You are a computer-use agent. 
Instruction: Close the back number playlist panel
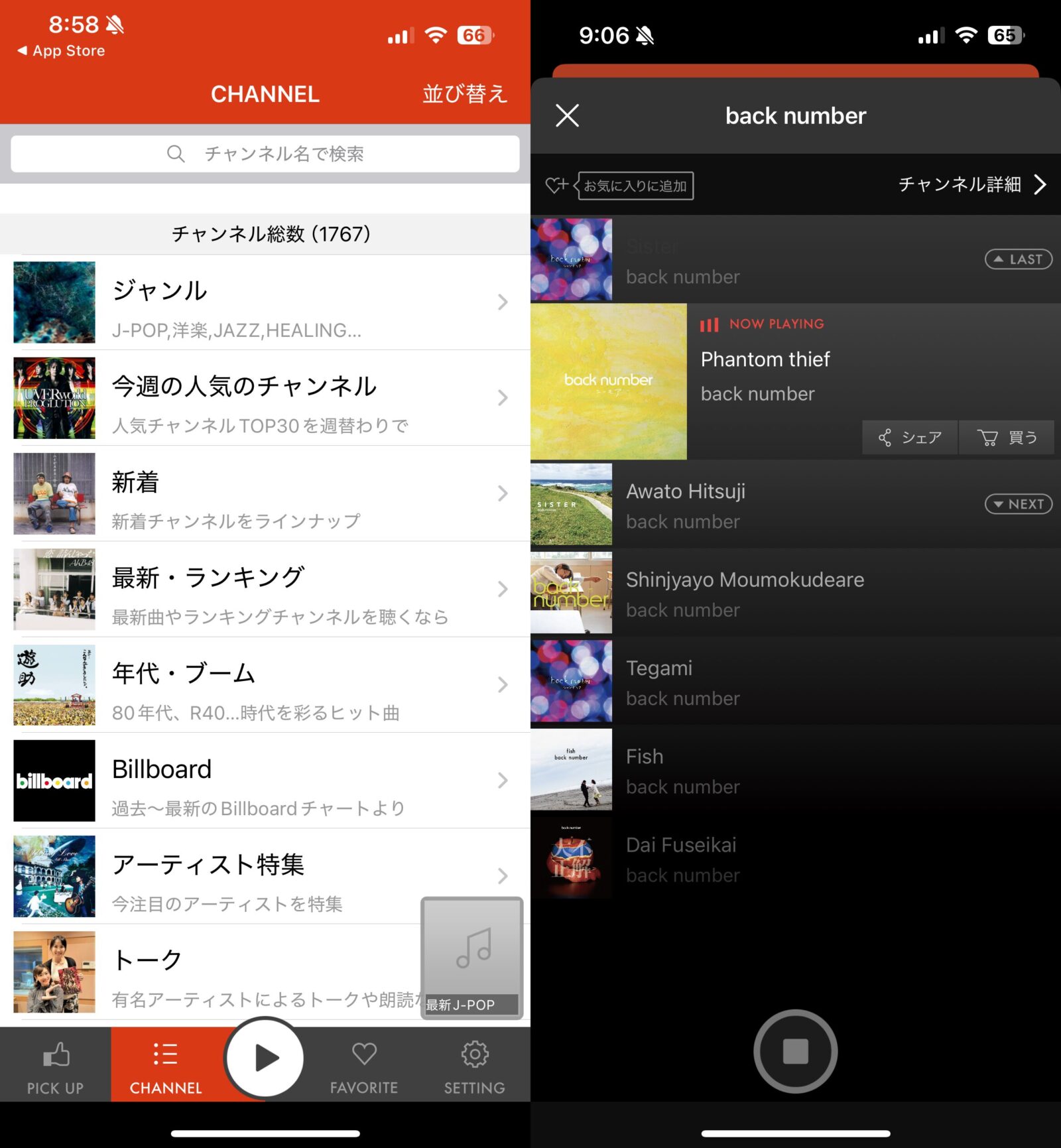point(567,115)
